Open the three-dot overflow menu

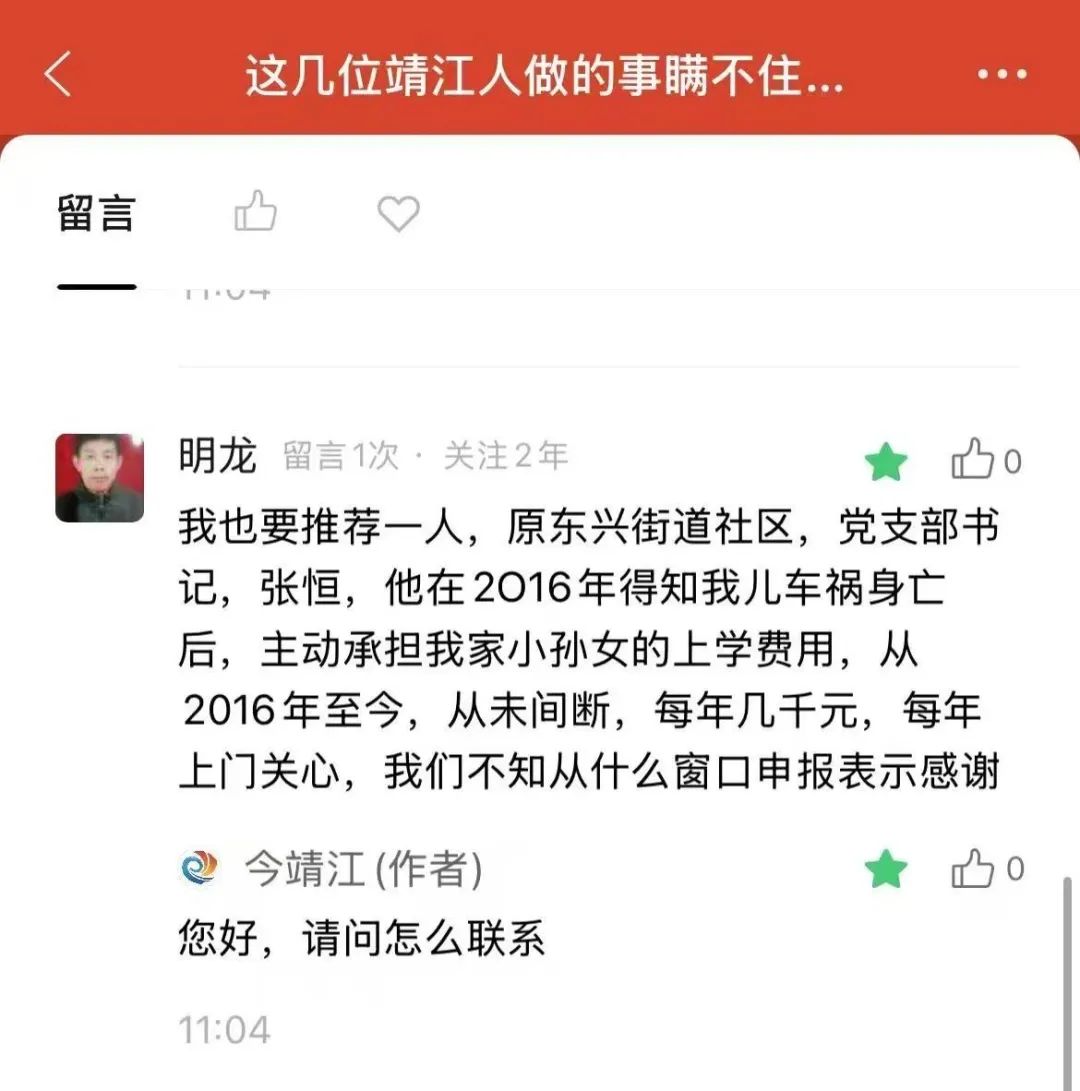point(1001,75)
